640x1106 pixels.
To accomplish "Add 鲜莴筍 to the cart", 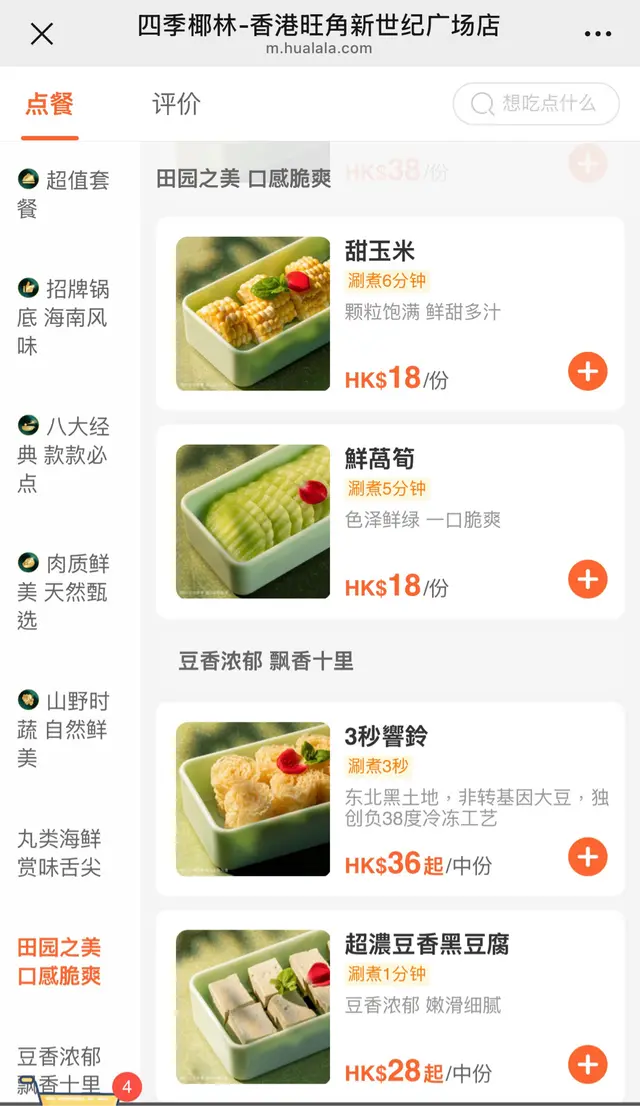I will pos(587,579).
